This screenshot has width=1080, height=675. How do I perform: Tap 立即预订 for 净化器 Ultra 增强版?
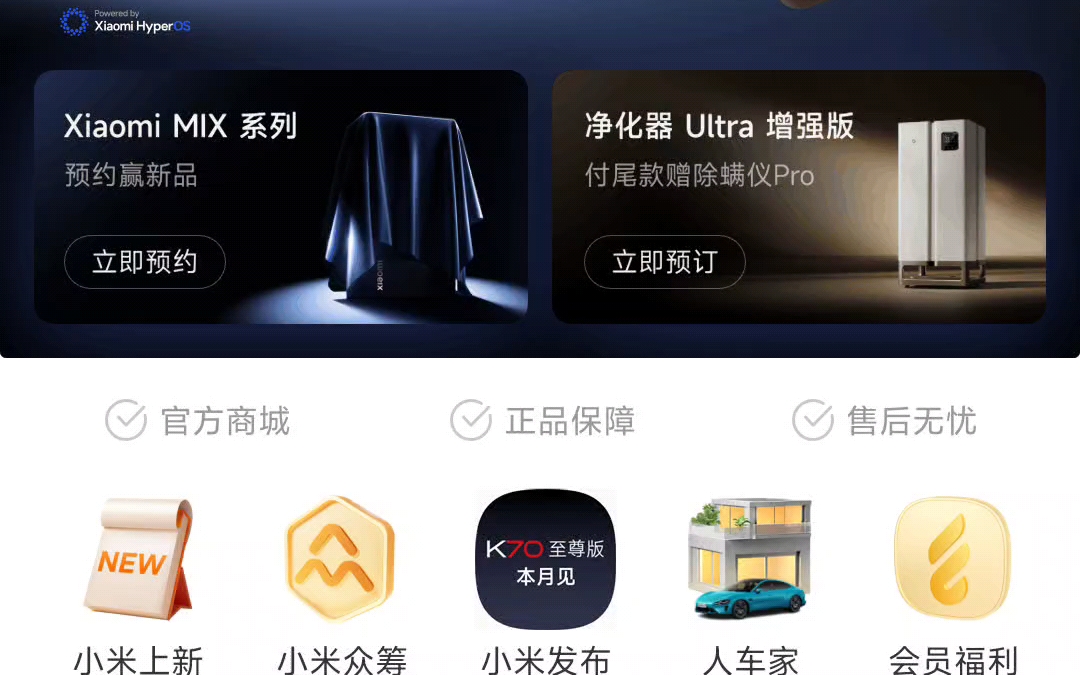click(665, 262)
